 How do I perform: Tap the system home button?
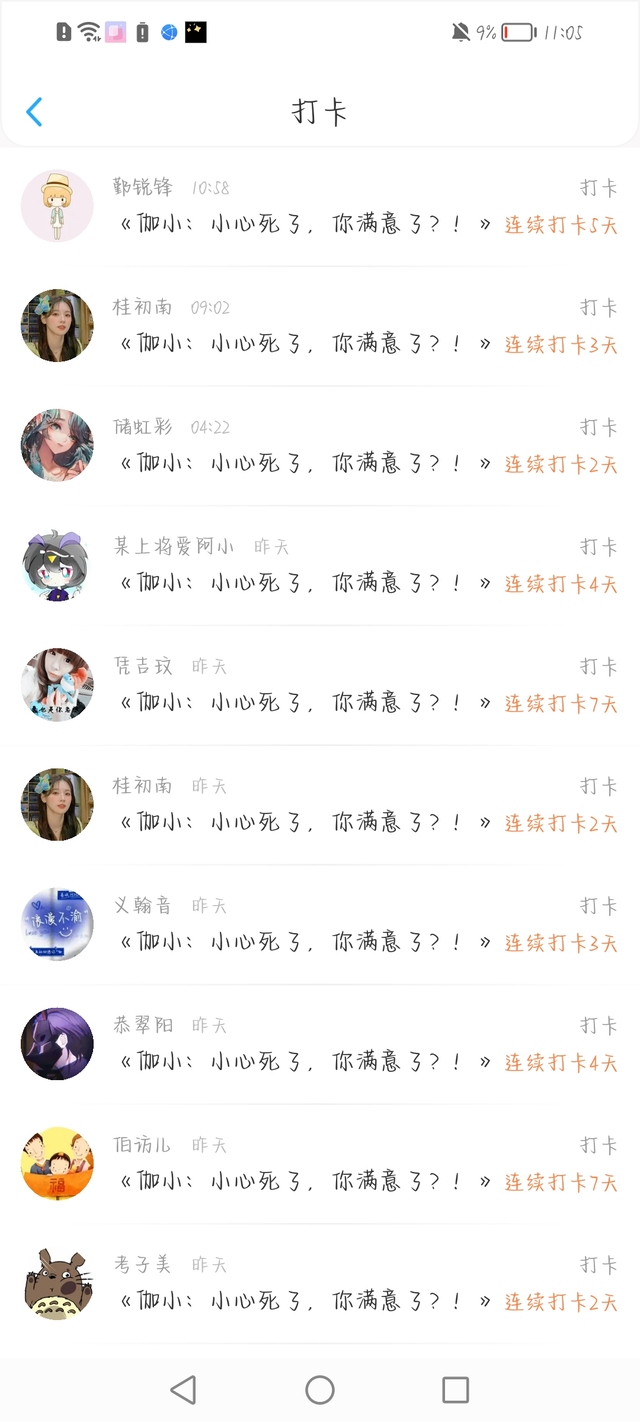[320, 1389]
